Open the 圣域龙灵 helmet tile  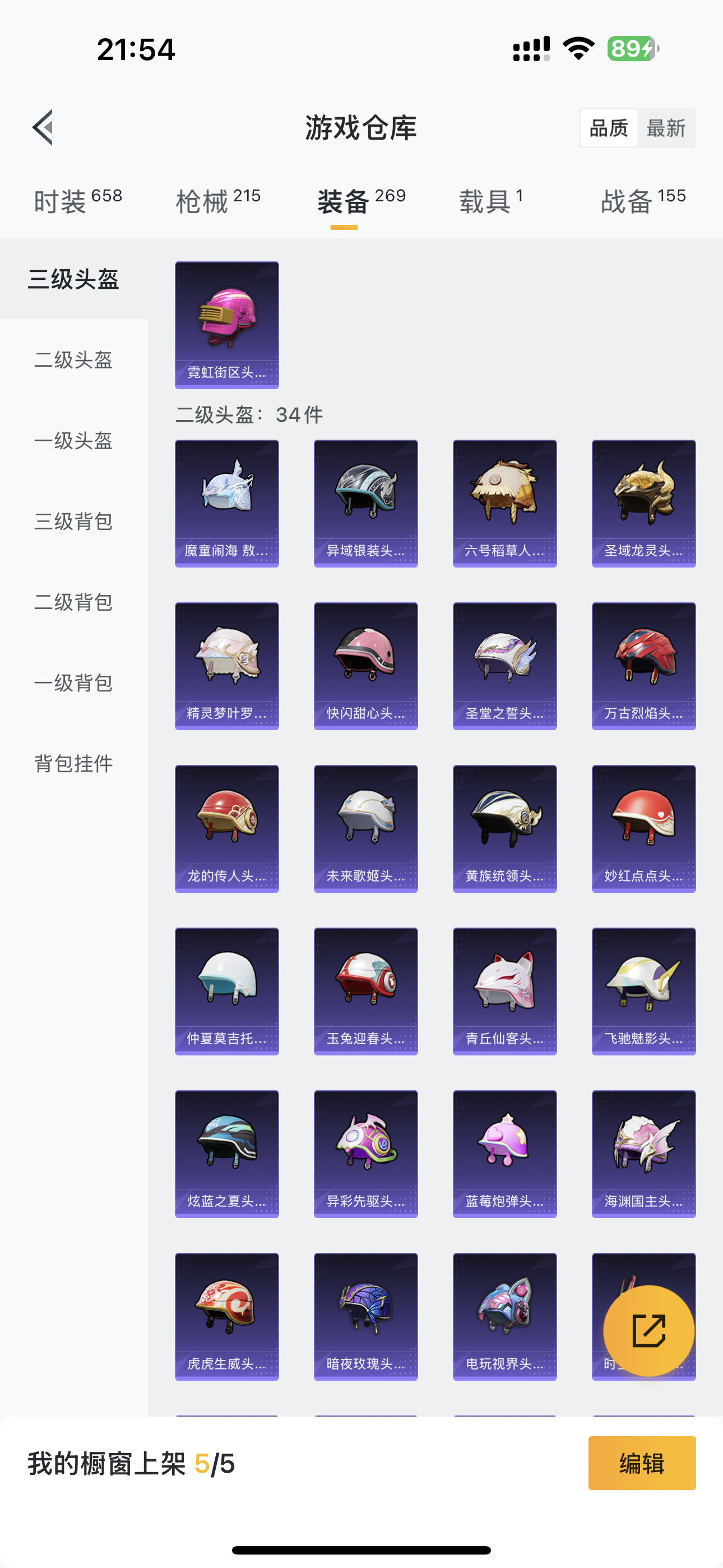[x=643, y=503]
